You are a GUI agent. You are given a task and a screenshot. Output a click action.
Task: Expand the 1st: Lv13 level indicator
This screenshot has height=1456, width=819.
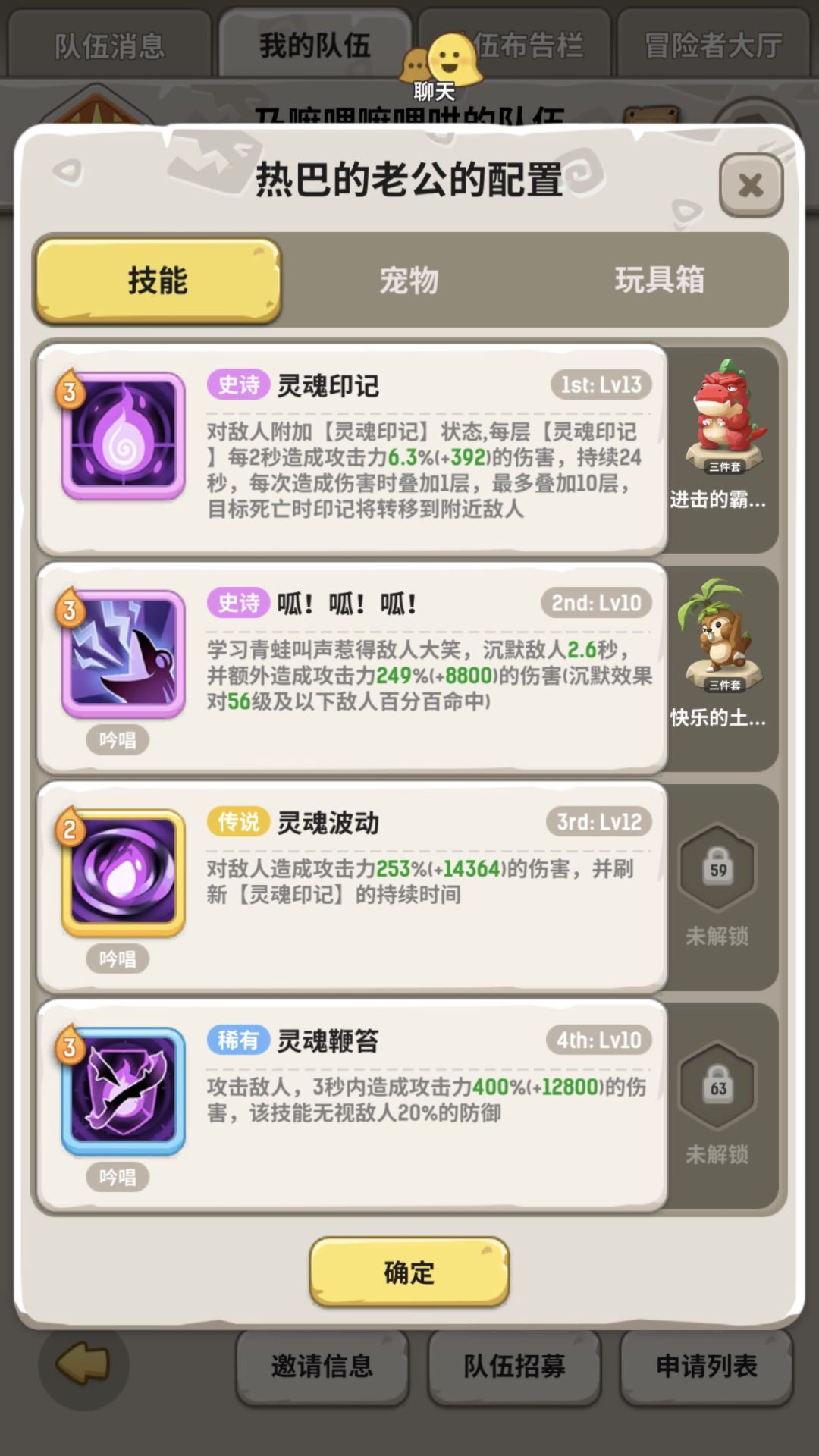click(601, 385)
